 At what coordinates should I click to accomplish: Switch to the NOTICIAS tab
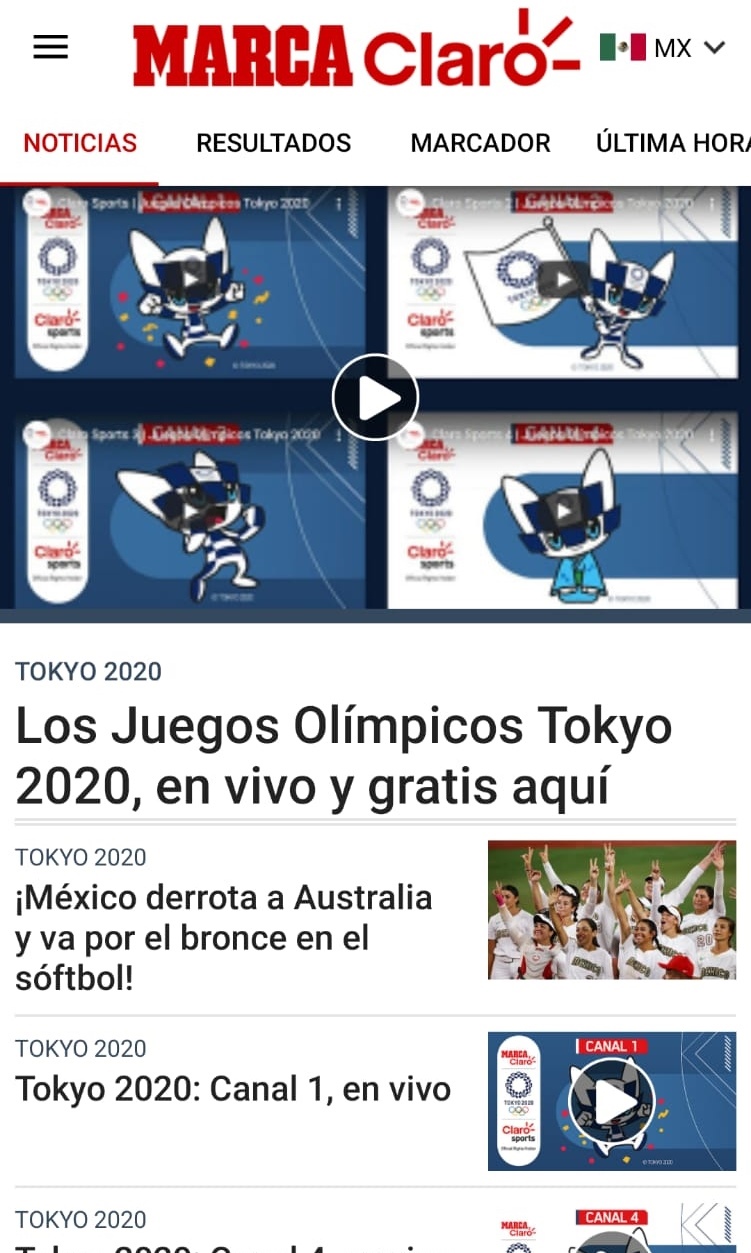coord(79,142)
